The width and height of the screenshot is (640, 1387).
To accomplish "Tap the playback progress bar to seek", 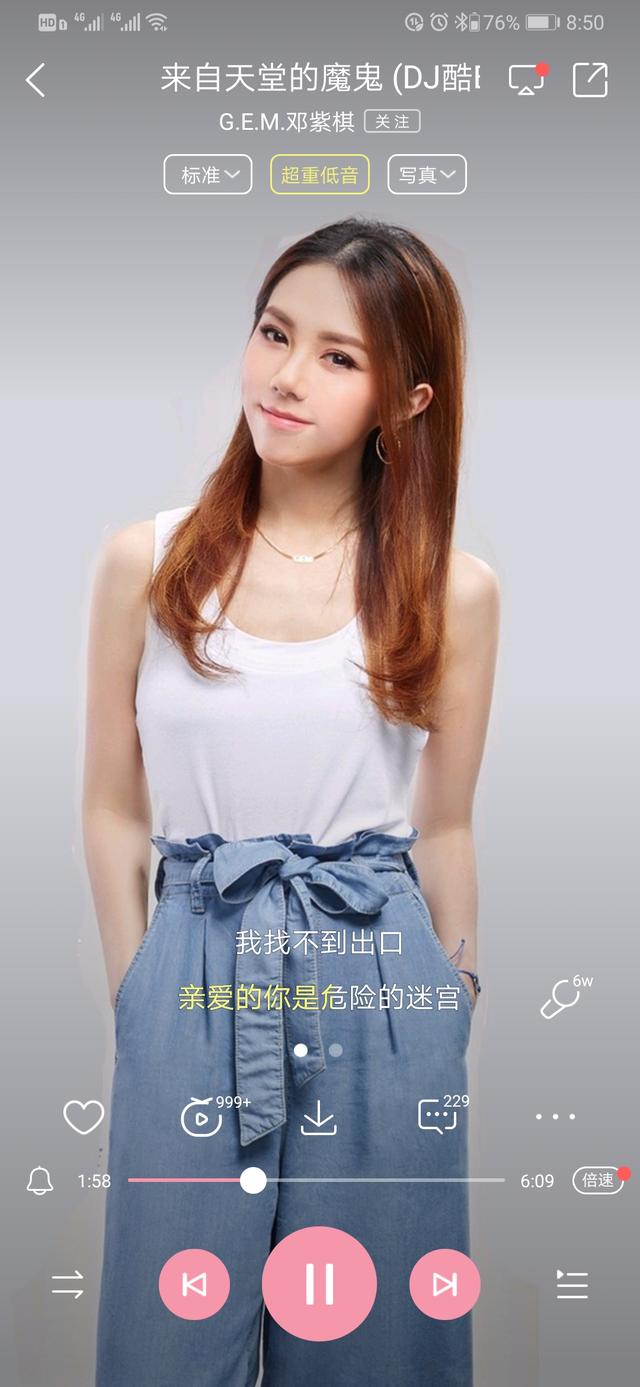I will click(x=380, y=1181).
